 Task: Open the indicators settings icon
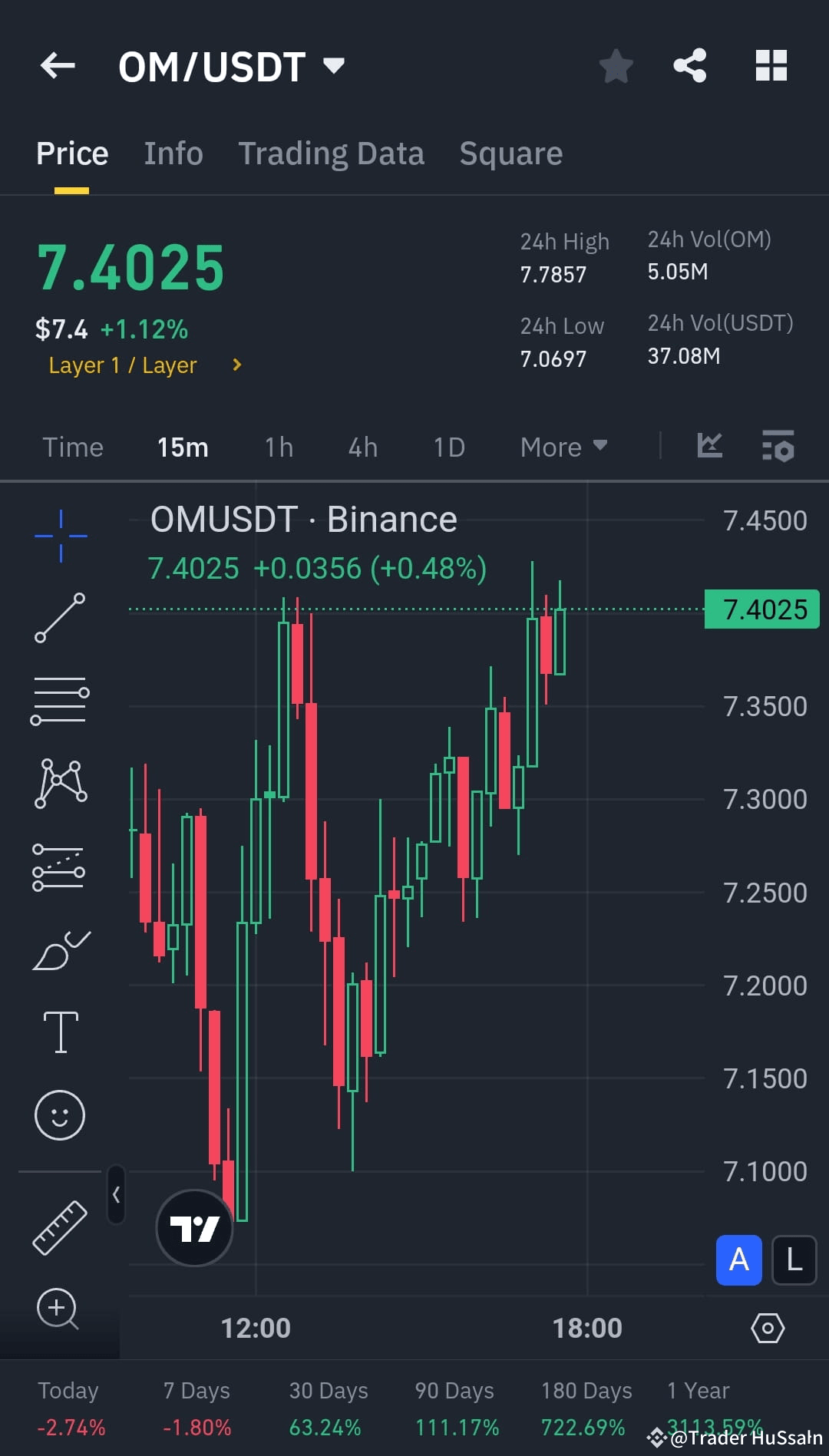tap(778, 447)
